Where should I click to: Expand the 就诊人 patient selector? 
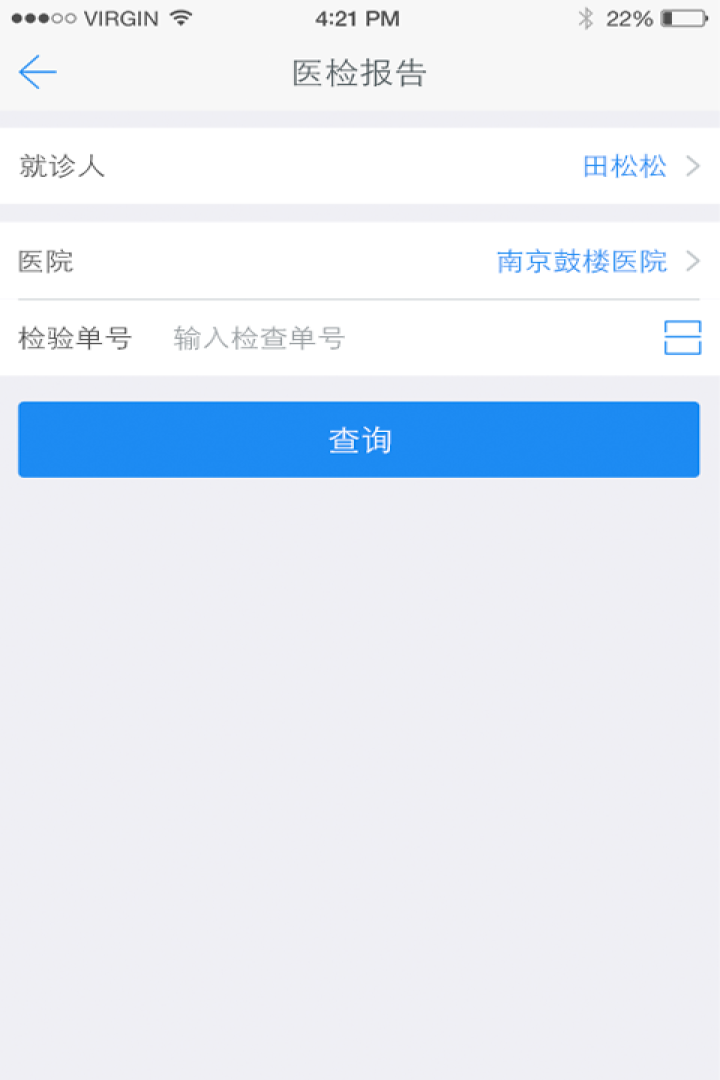point(360,167)
